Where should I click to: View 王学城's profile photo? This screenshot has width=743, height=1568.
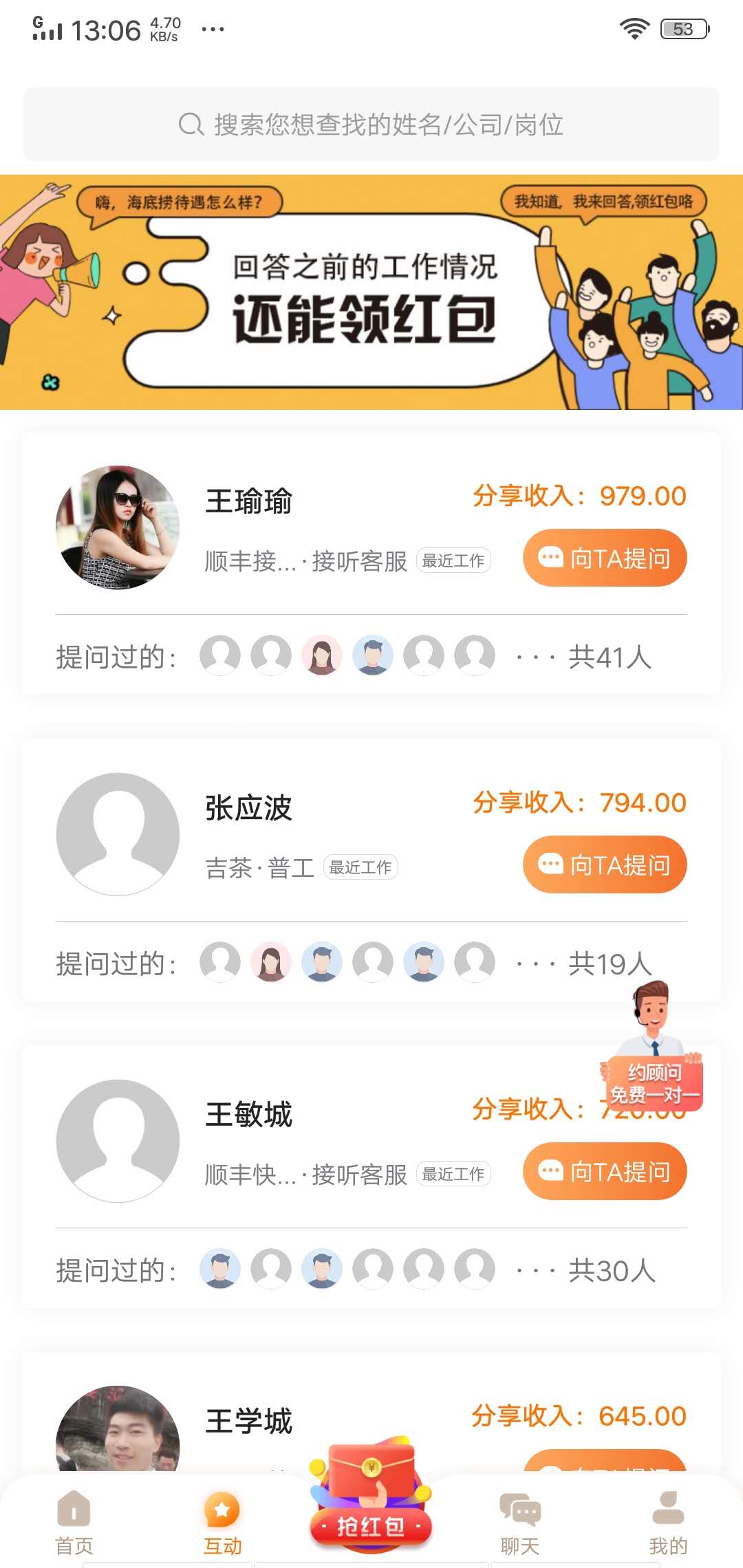tap(118, 1440)
